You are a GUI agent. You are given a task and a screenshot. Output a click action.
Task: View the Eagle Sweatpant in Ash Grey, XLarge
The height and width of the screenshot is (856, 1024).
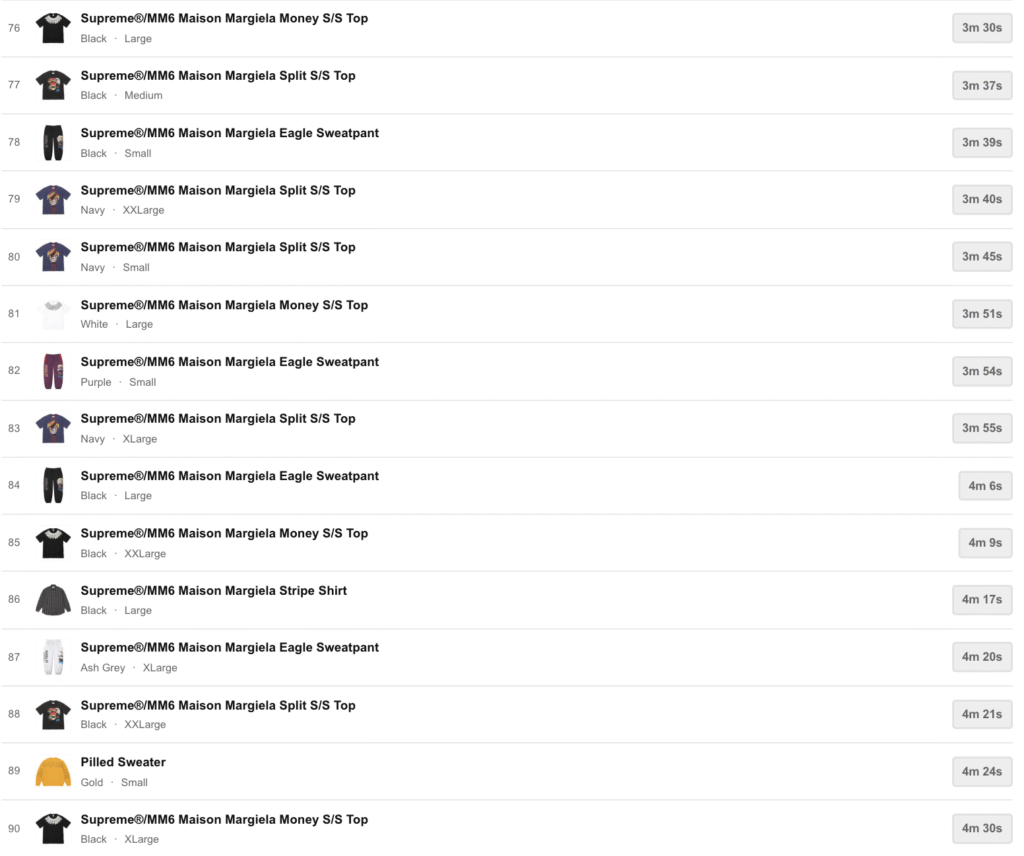(x=229, y=648)
